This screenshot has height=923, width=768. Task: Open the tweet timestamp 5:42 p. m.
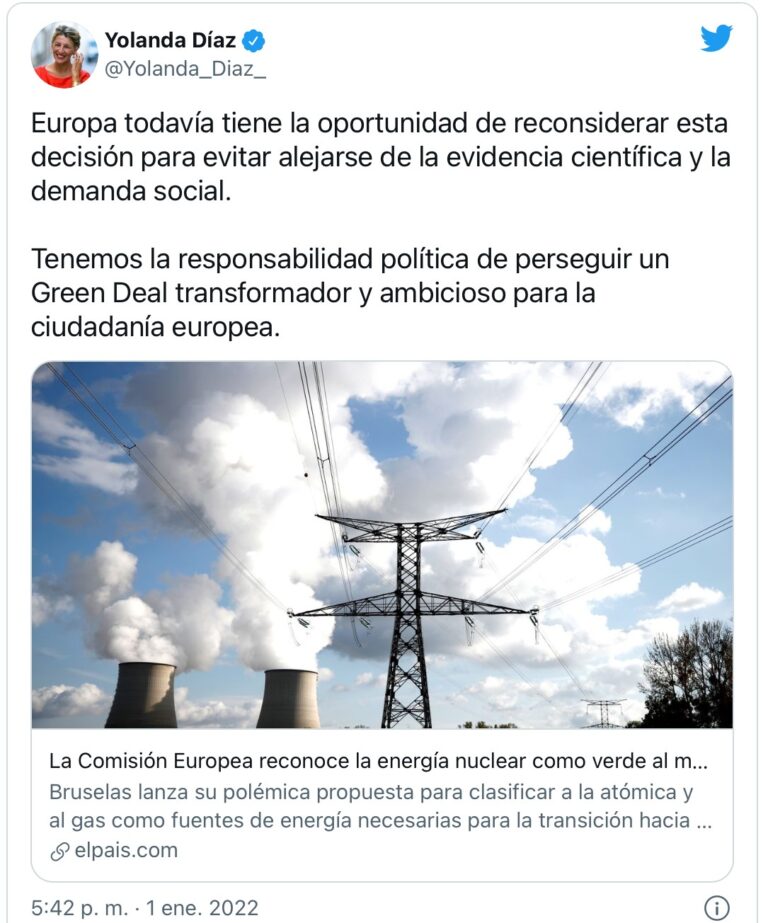click(x=80, y=908)
